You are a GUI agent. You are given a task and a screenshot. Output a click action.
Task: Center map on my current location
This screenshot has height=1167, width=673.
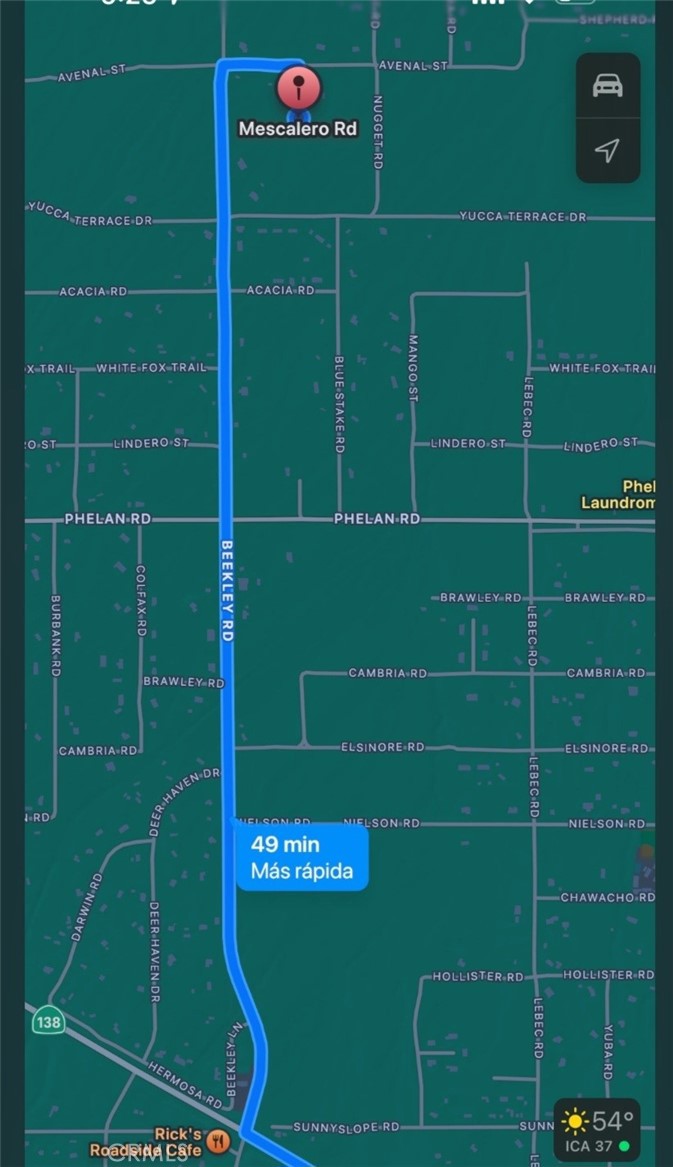click(x=607, y=150)
